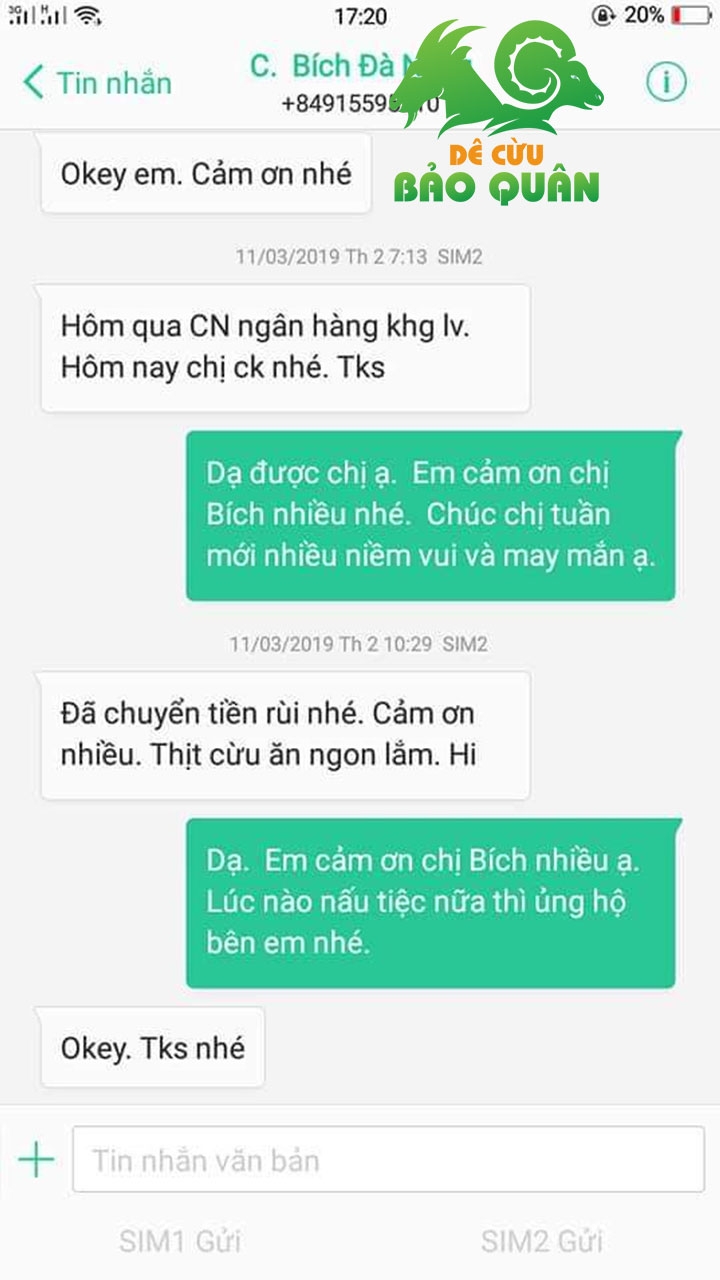This screenshot has height=1280, width=720.
Task: Send via SIM2 Gửi
Action: point(542,1242)
